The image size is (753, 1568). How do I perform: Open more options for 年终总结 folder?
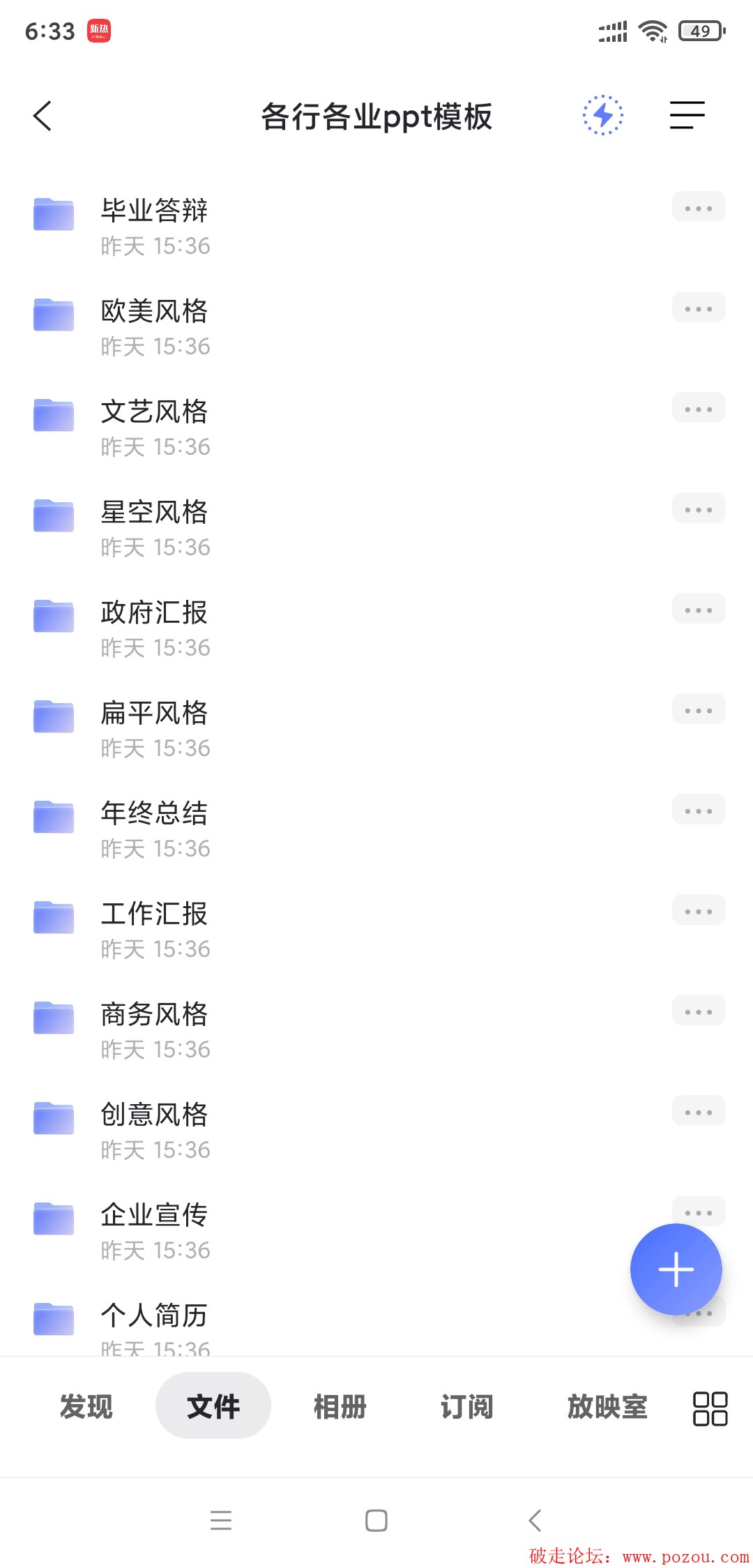699,811
